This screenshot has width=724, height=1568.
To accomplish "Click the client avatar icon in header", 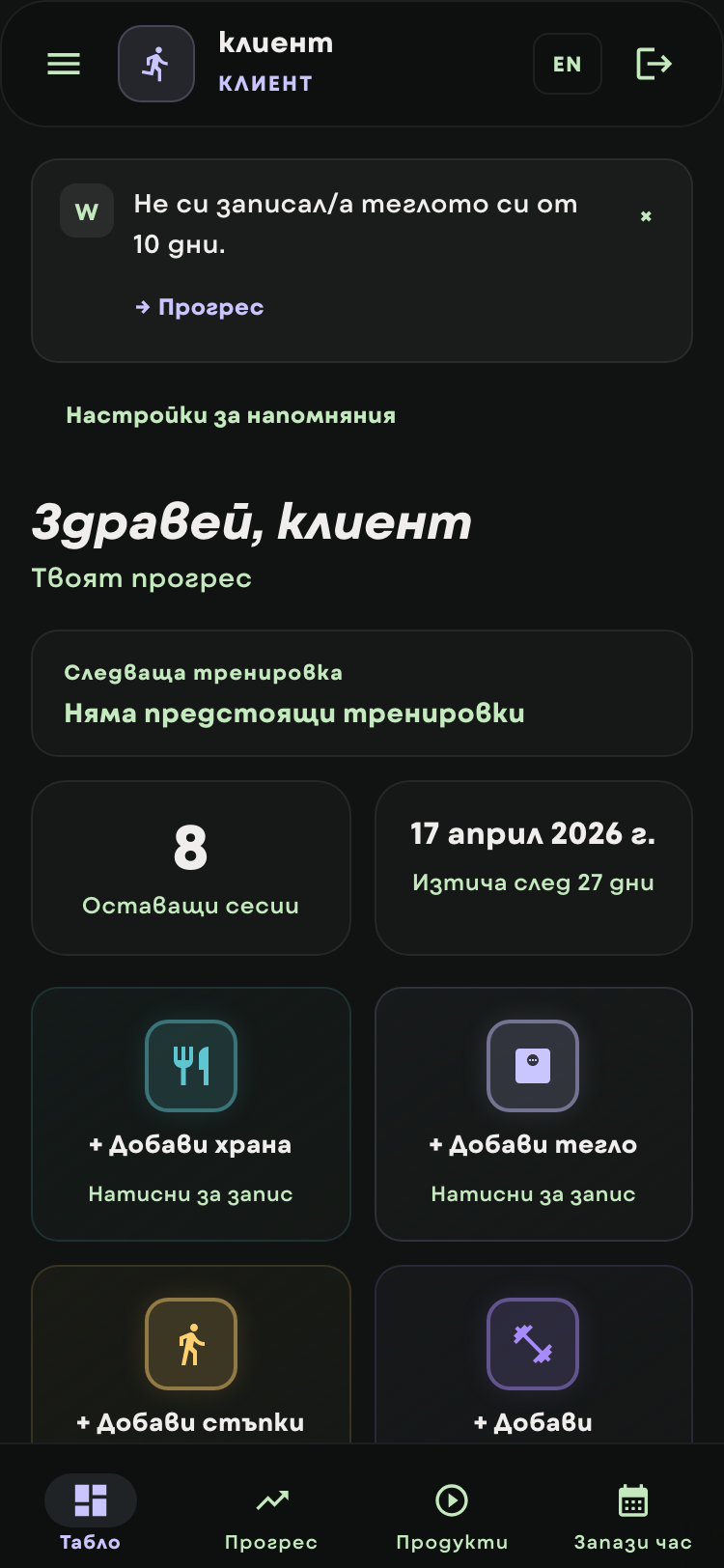I will coord(155,64).
